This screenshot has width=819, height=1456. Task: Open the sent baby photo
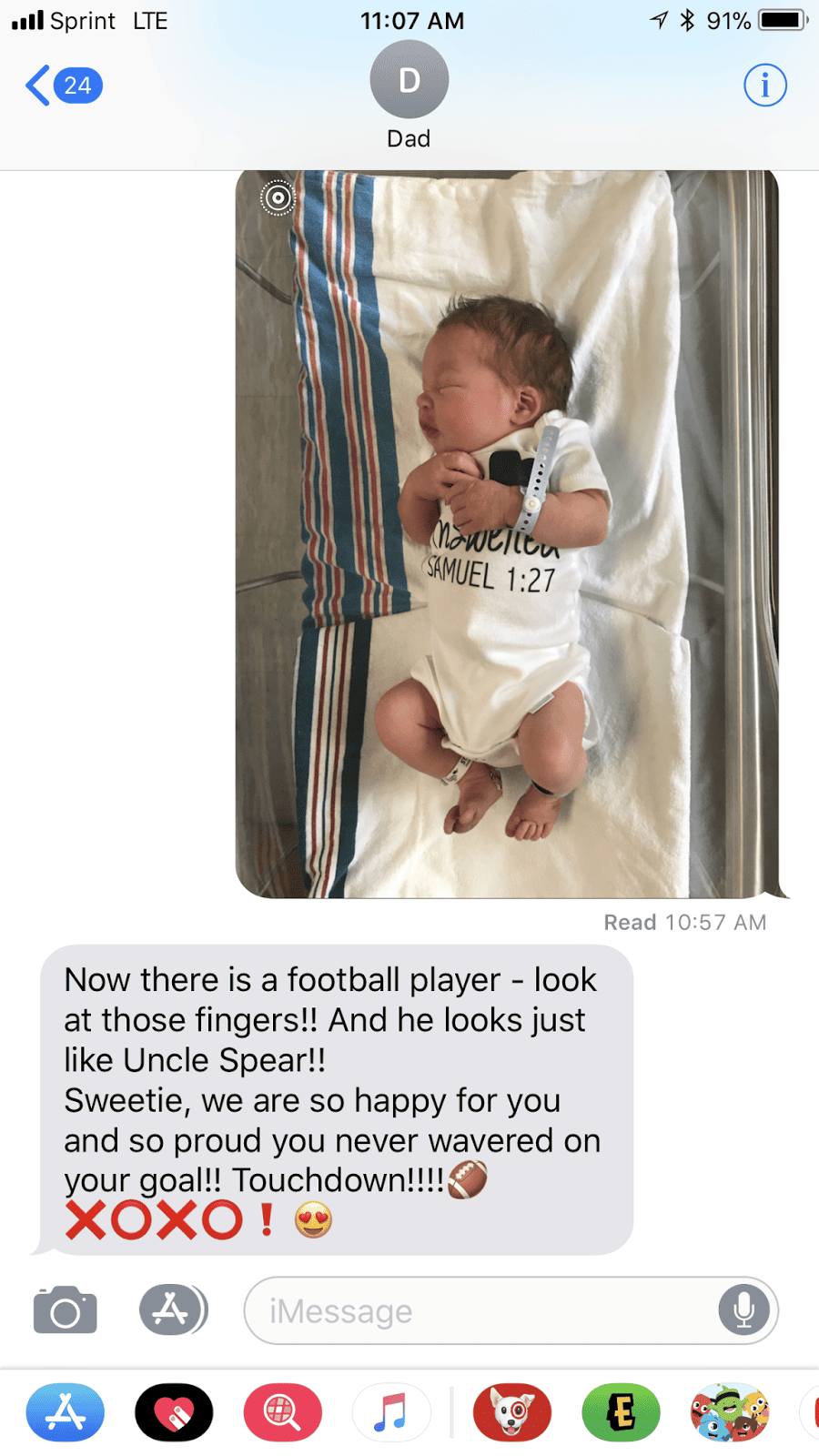click(x=507, y=533)
